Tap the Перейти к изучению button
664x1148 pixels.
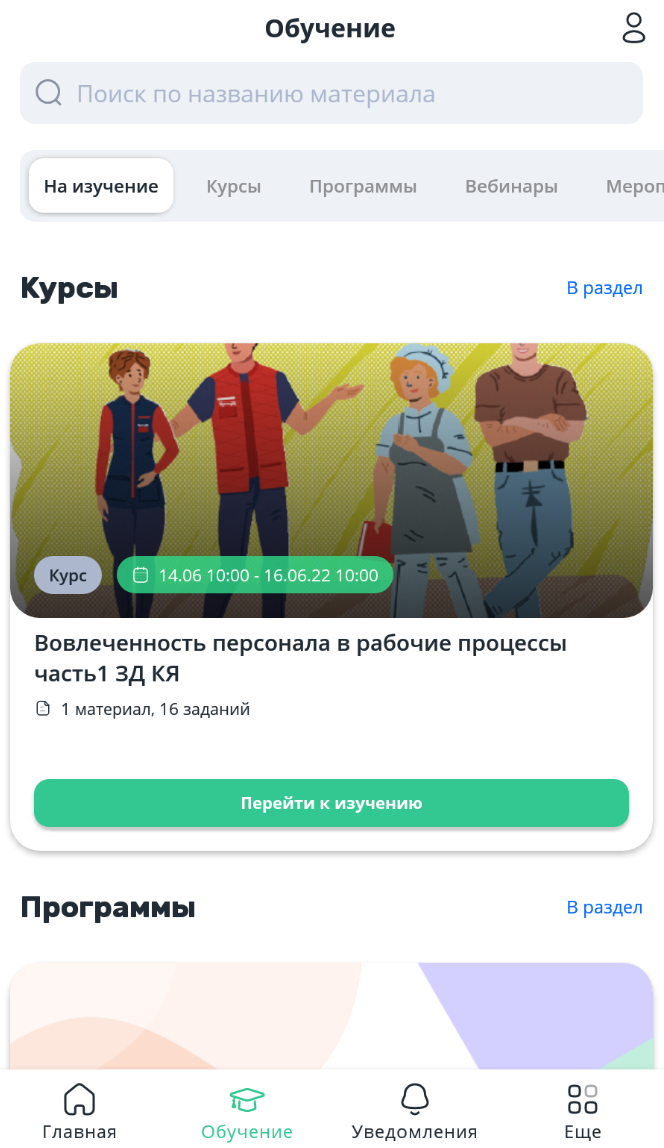click(x=331, y=803)
